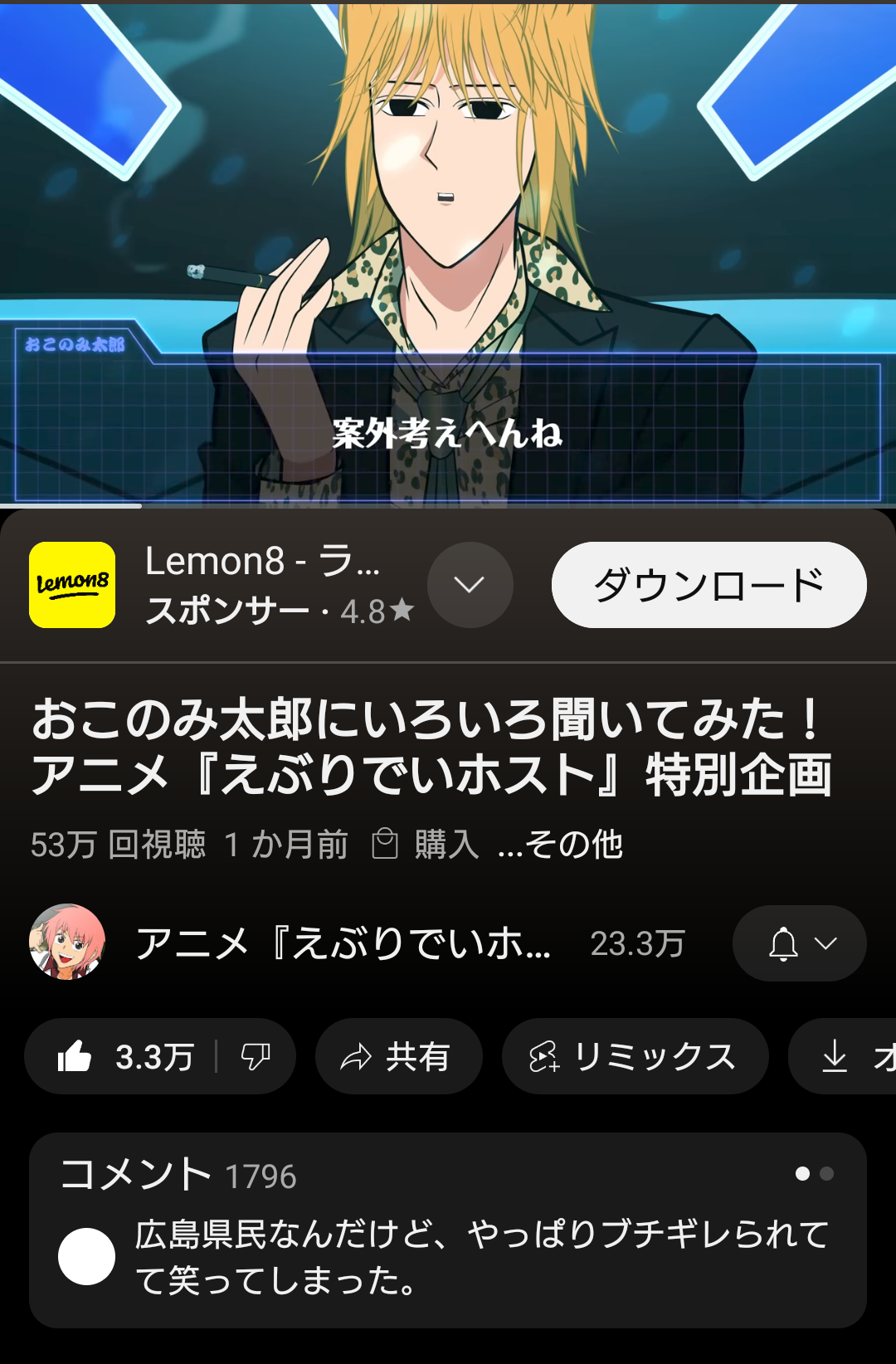Open the アニメ『えぶりでいホ... channel avatar
The width and height of the screenshot is (896, 1364).
coord(67,943)
